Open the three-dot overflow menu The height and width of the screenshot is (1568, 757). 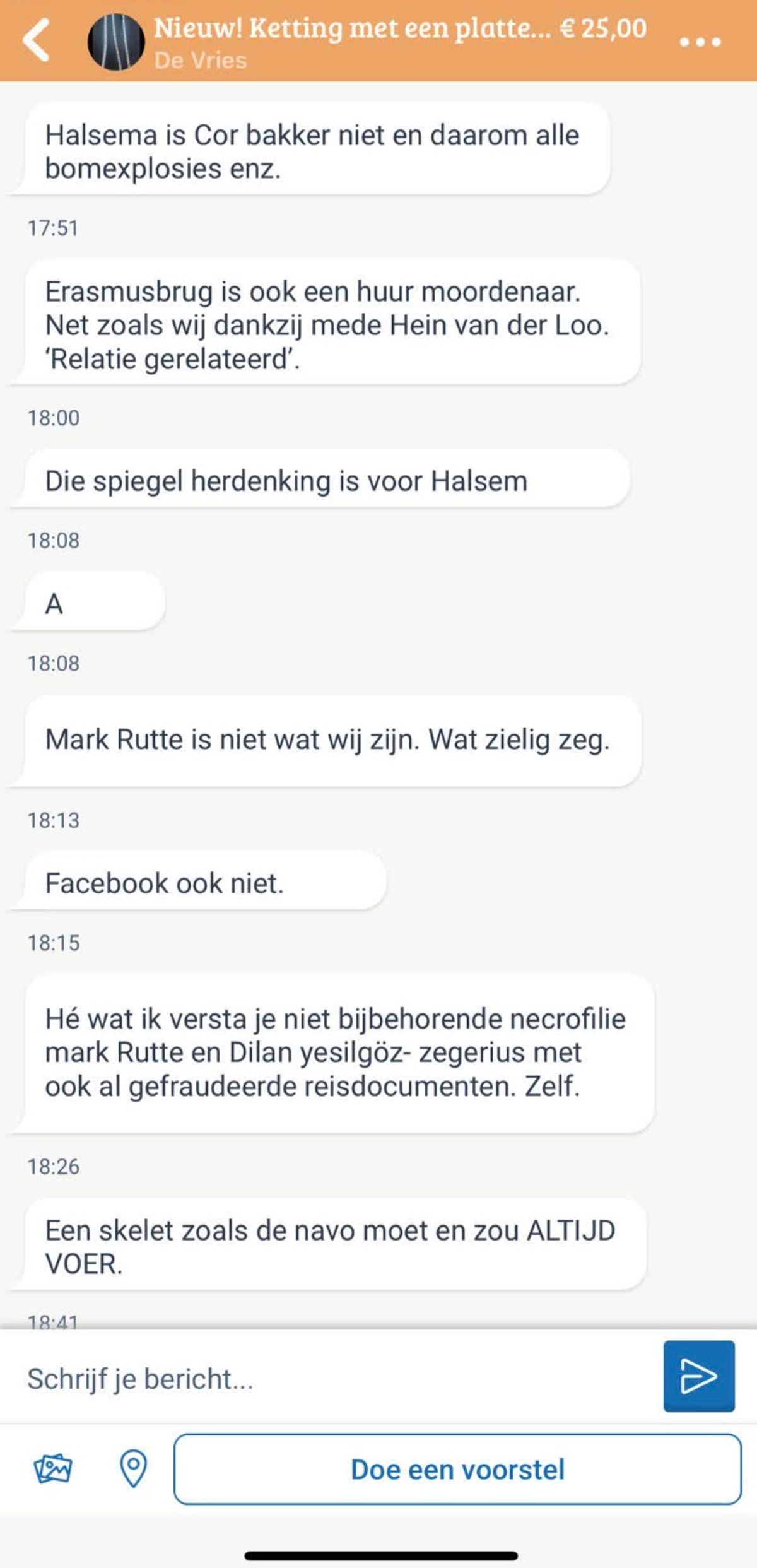700,42
